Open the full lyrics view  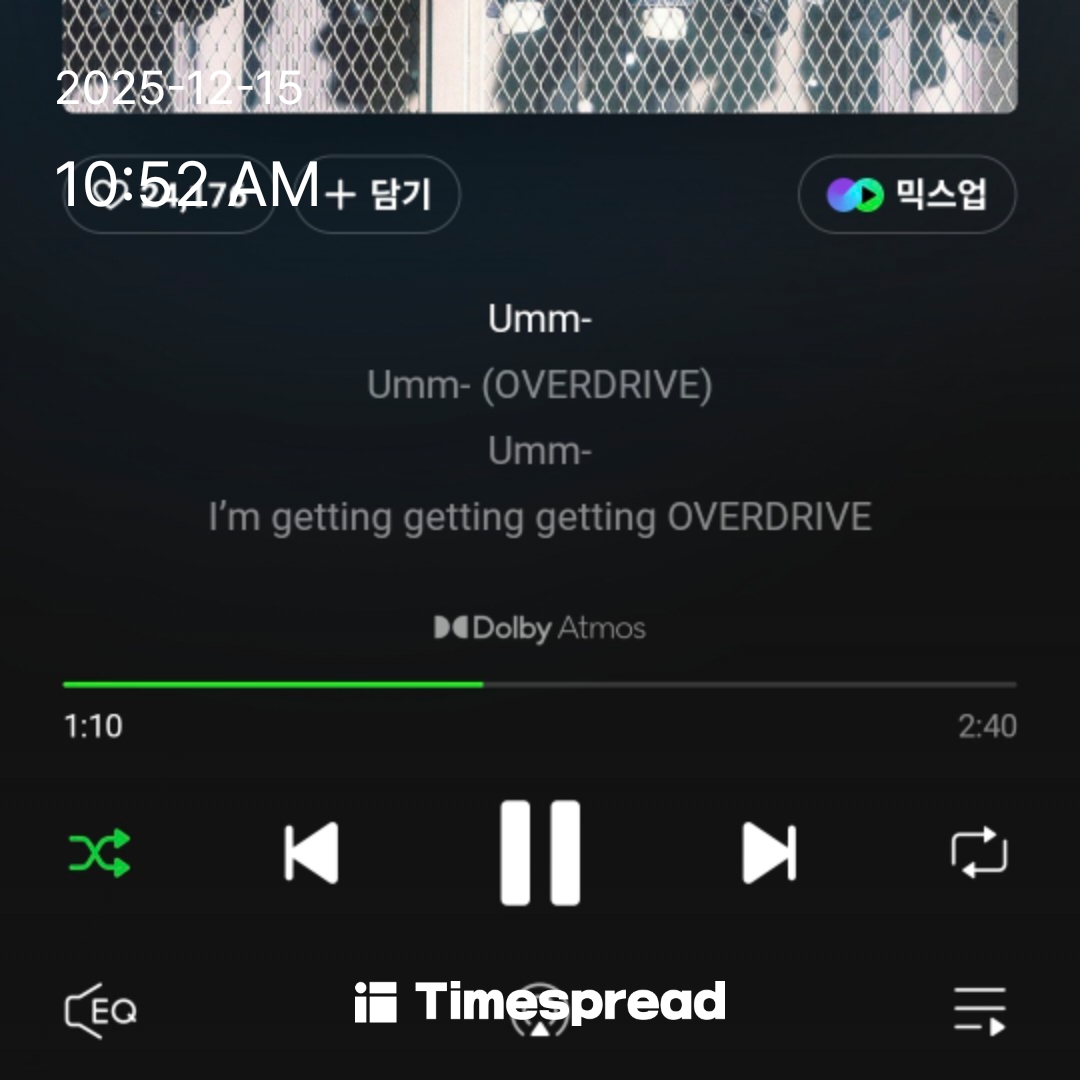click(x=540, y=418)
